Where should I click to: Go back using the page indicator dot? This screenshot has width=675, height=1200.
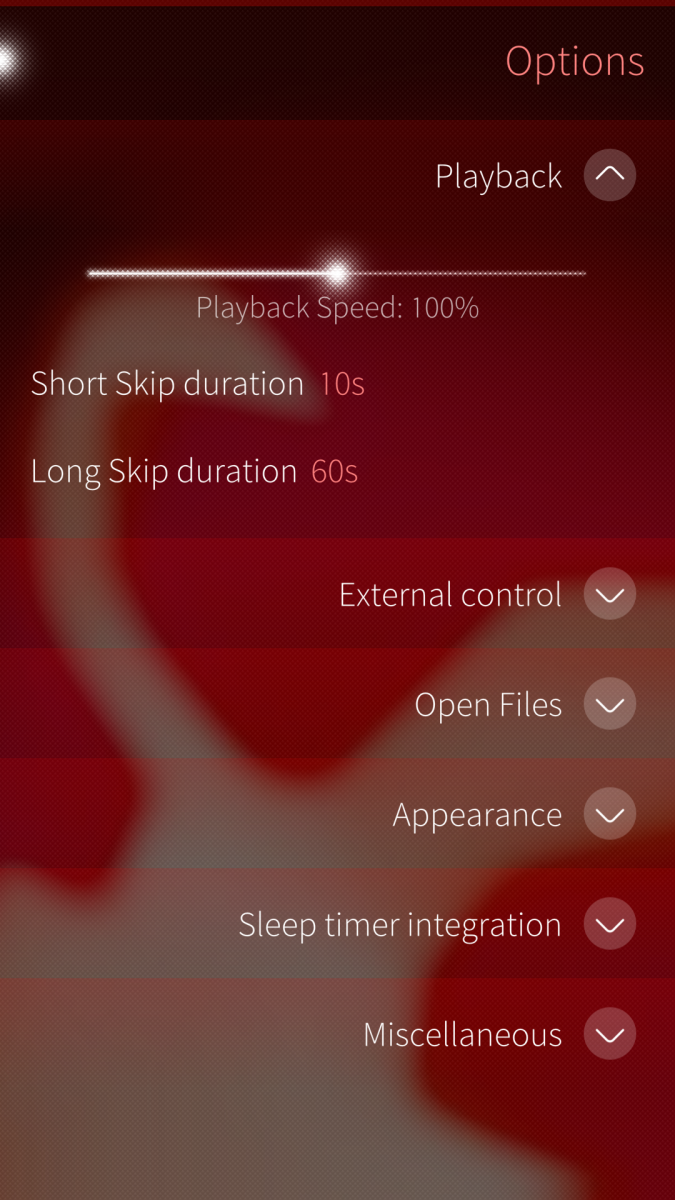6,61
